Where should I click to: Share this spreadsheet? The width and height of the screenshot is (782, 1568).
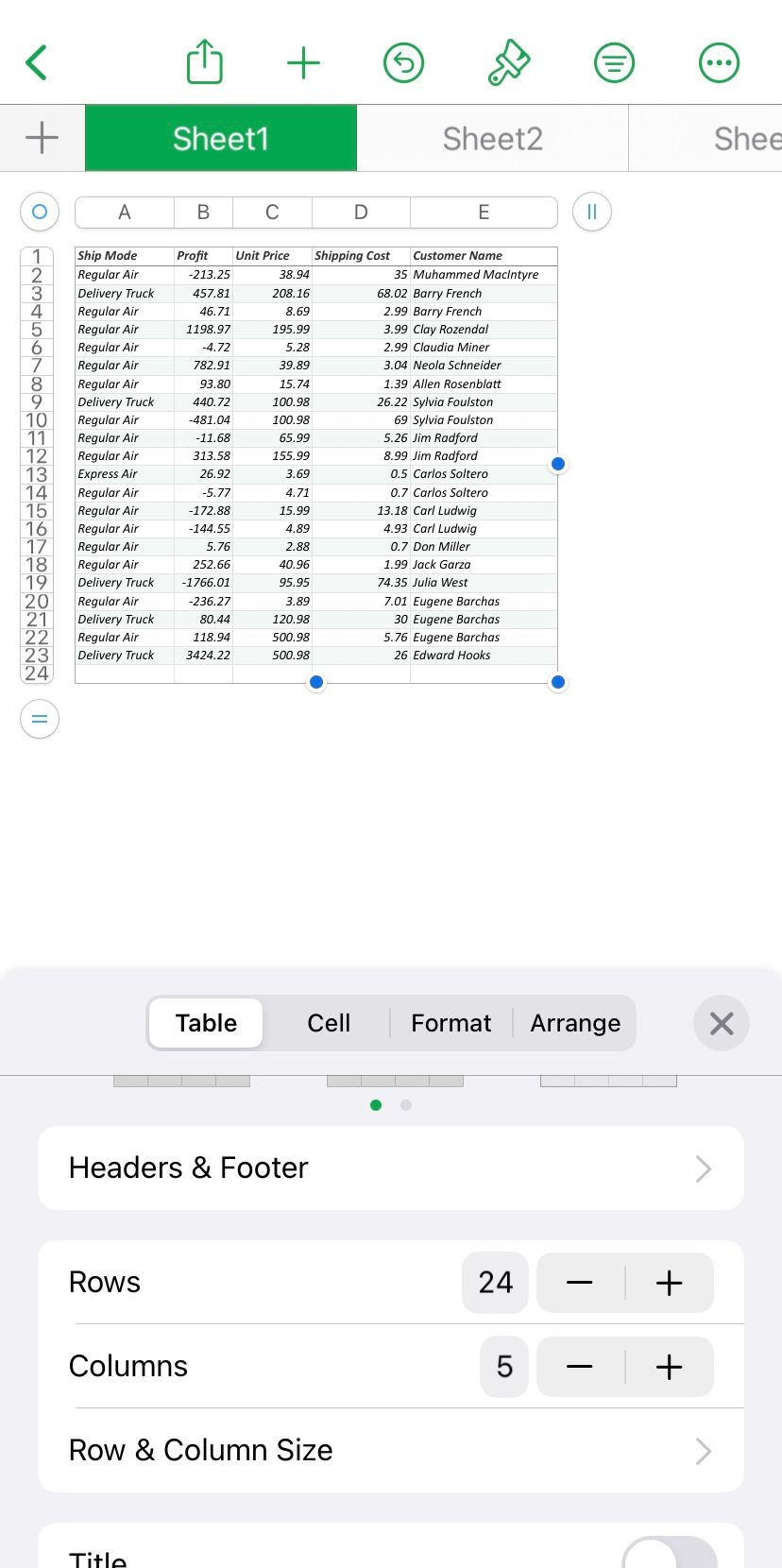pos(204,62)
